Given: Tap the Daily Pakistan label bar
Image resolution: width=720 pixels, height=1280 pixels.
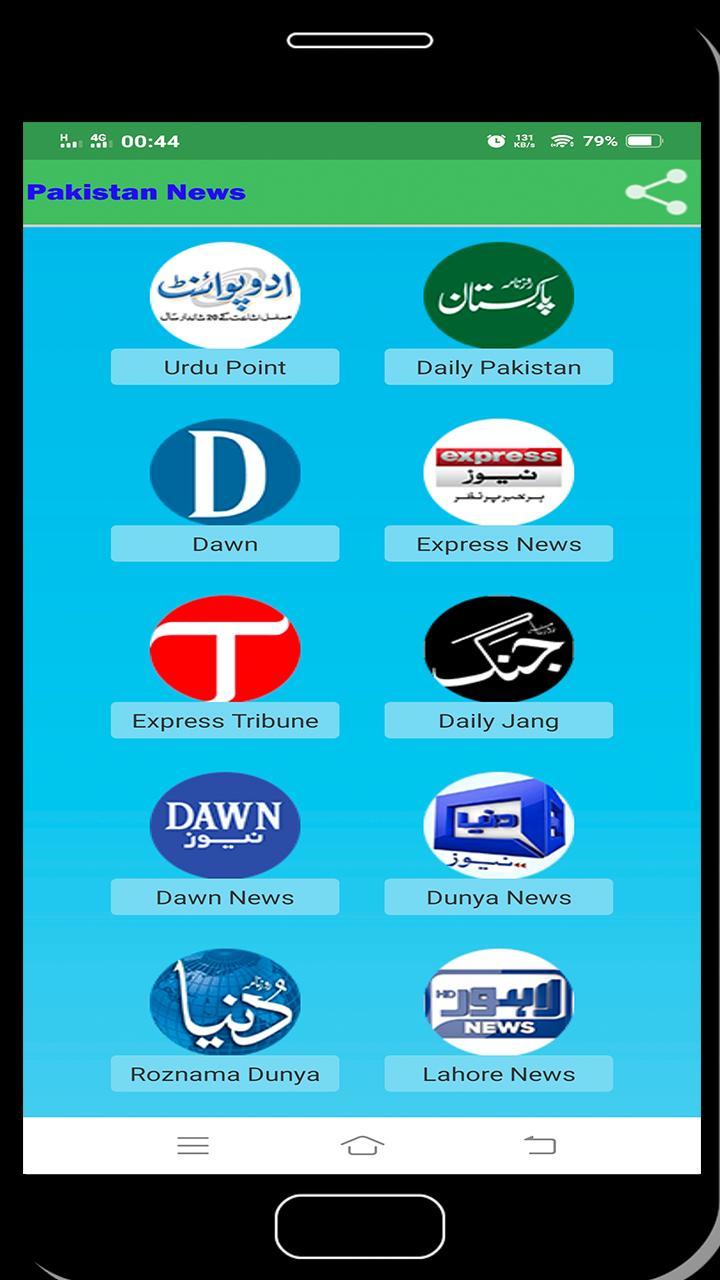Looking at the screenshot, I should [498, 366].
